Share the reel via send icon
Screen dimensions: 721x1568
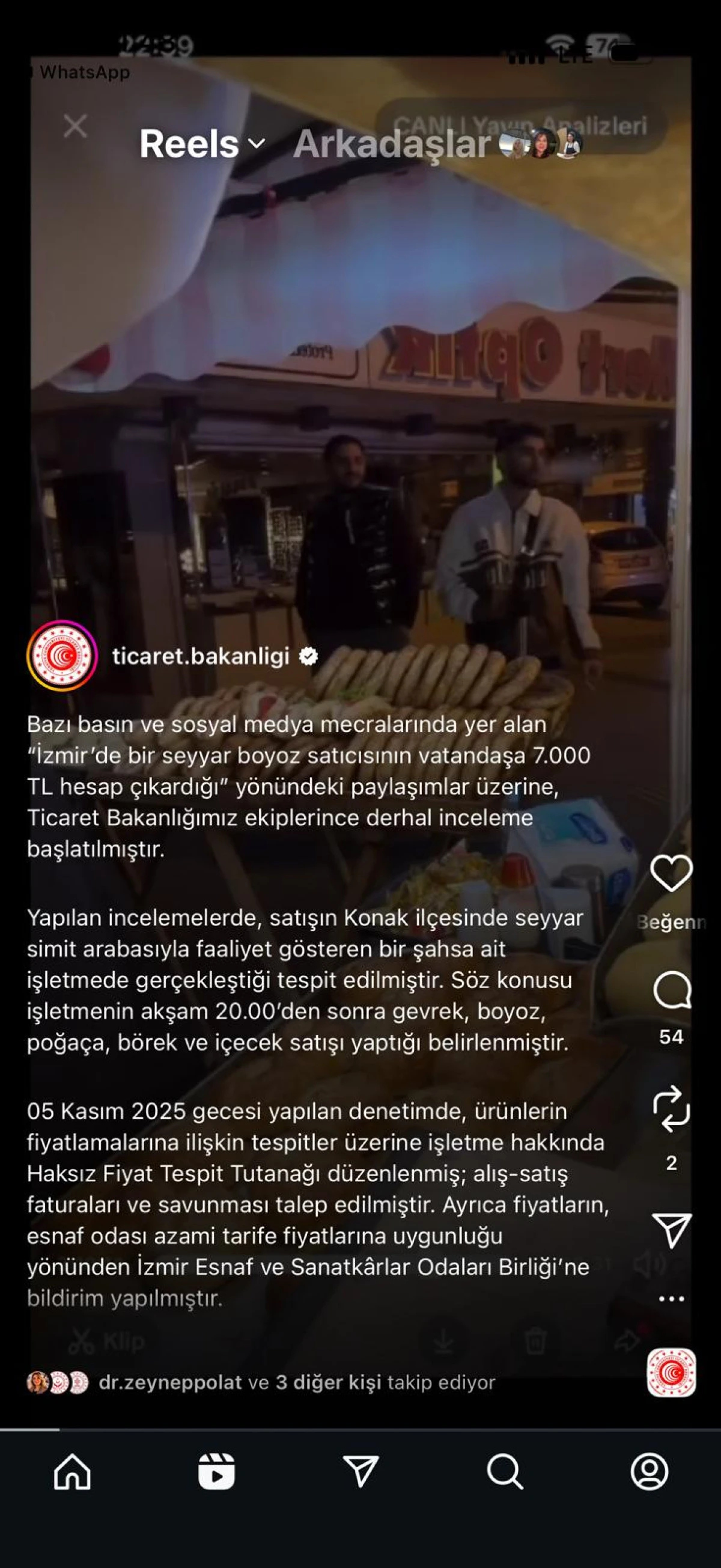pyautogui.click(x=671, y=1229)
